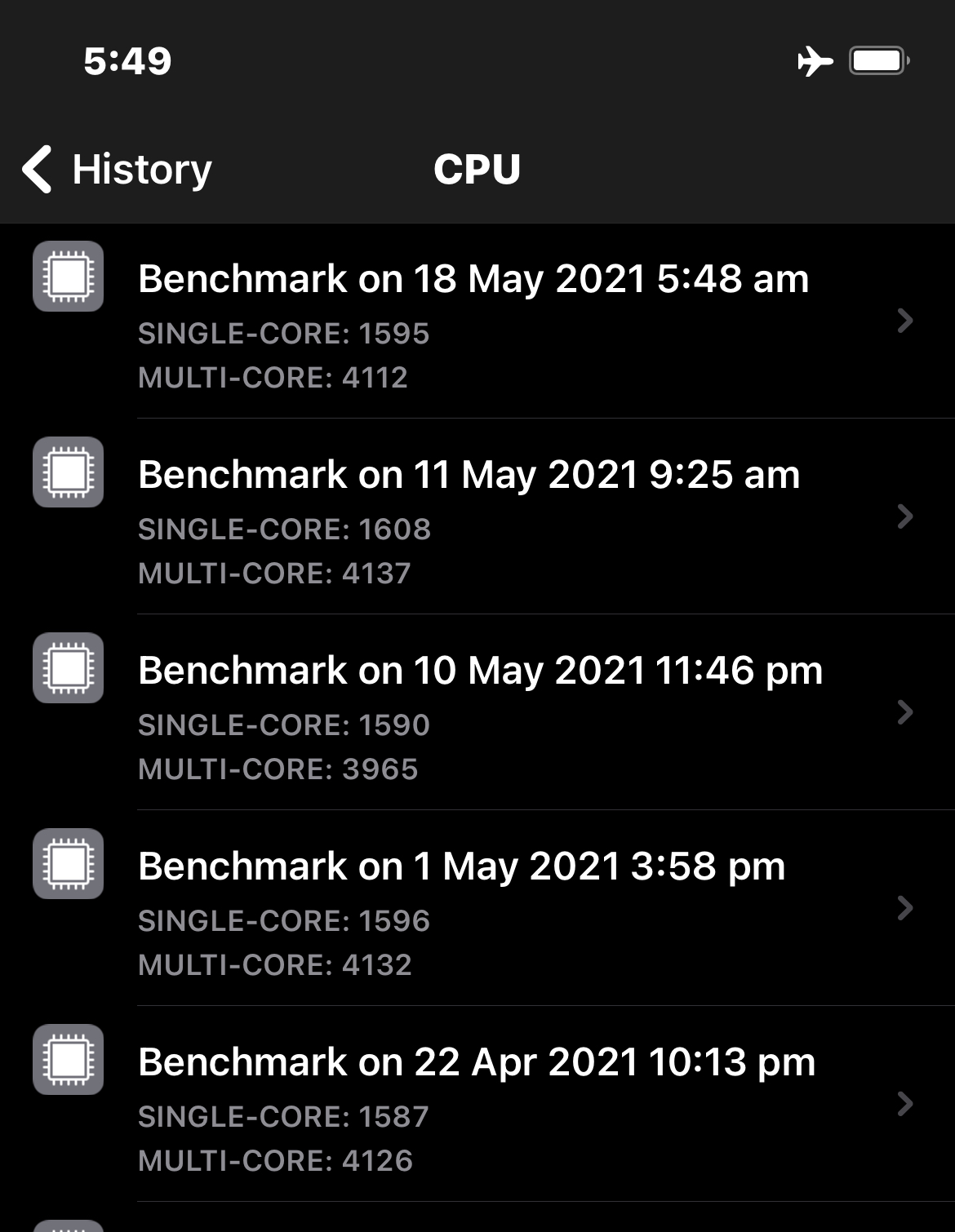Open the 18 May 2021 5:48 am benchmark
Image resolution: width=955 pixels, height=1232 pixels.
click(x=477, y=321)
